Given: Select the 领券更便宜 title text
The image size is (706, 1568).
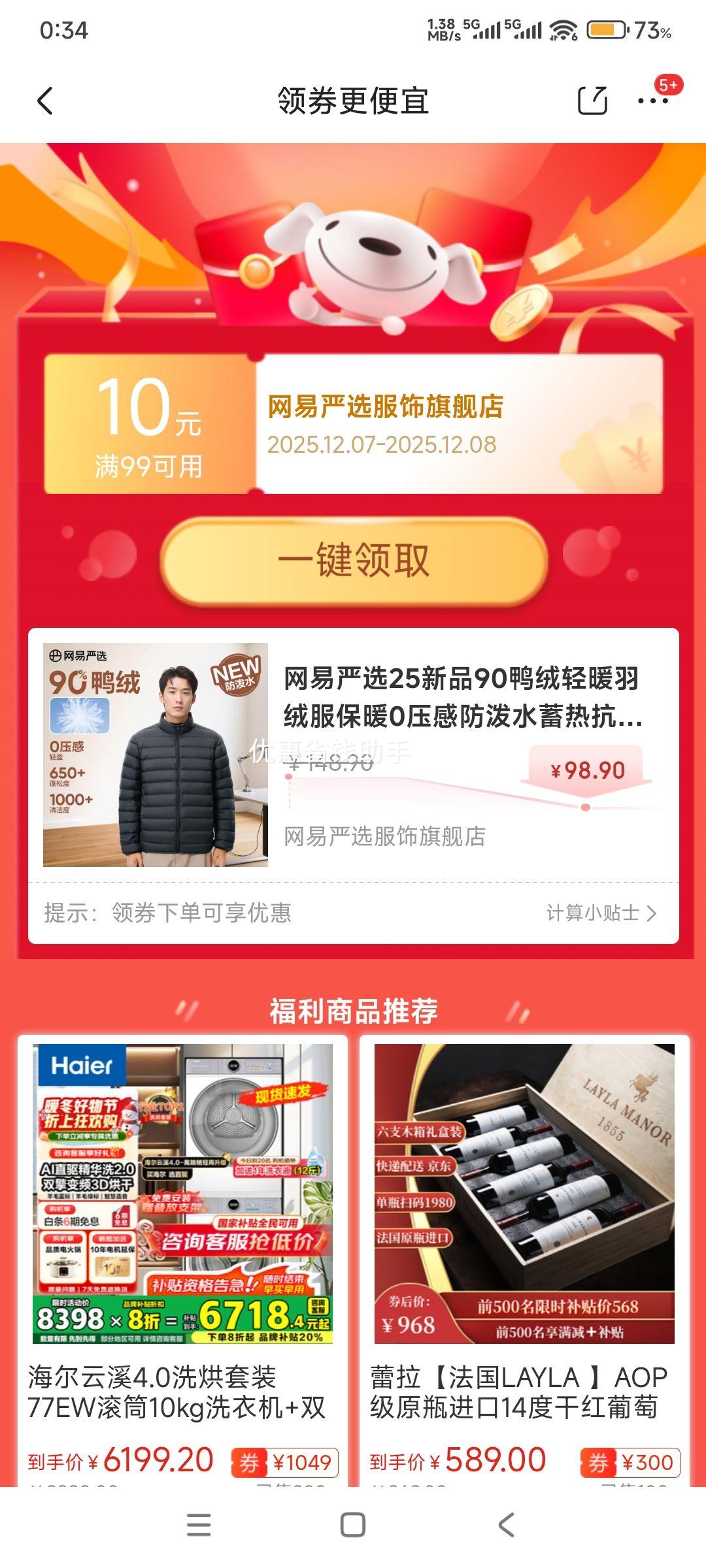Looking at the screenshot, I should [353, 99].
